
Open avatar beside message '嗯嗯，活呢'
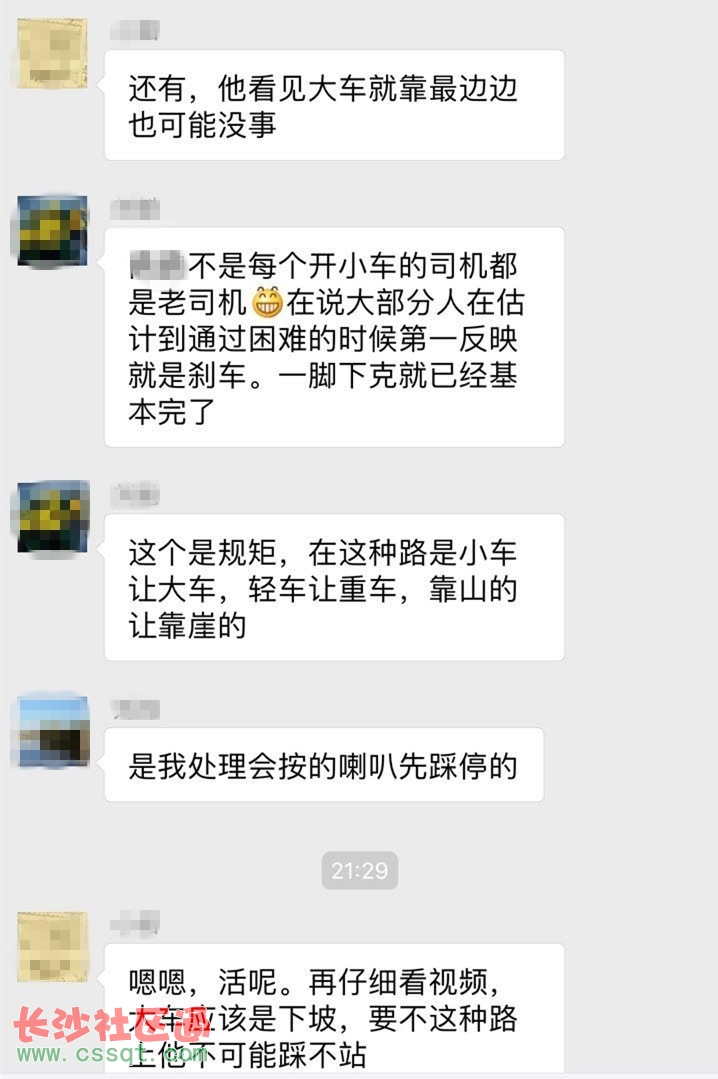point(53,946)
